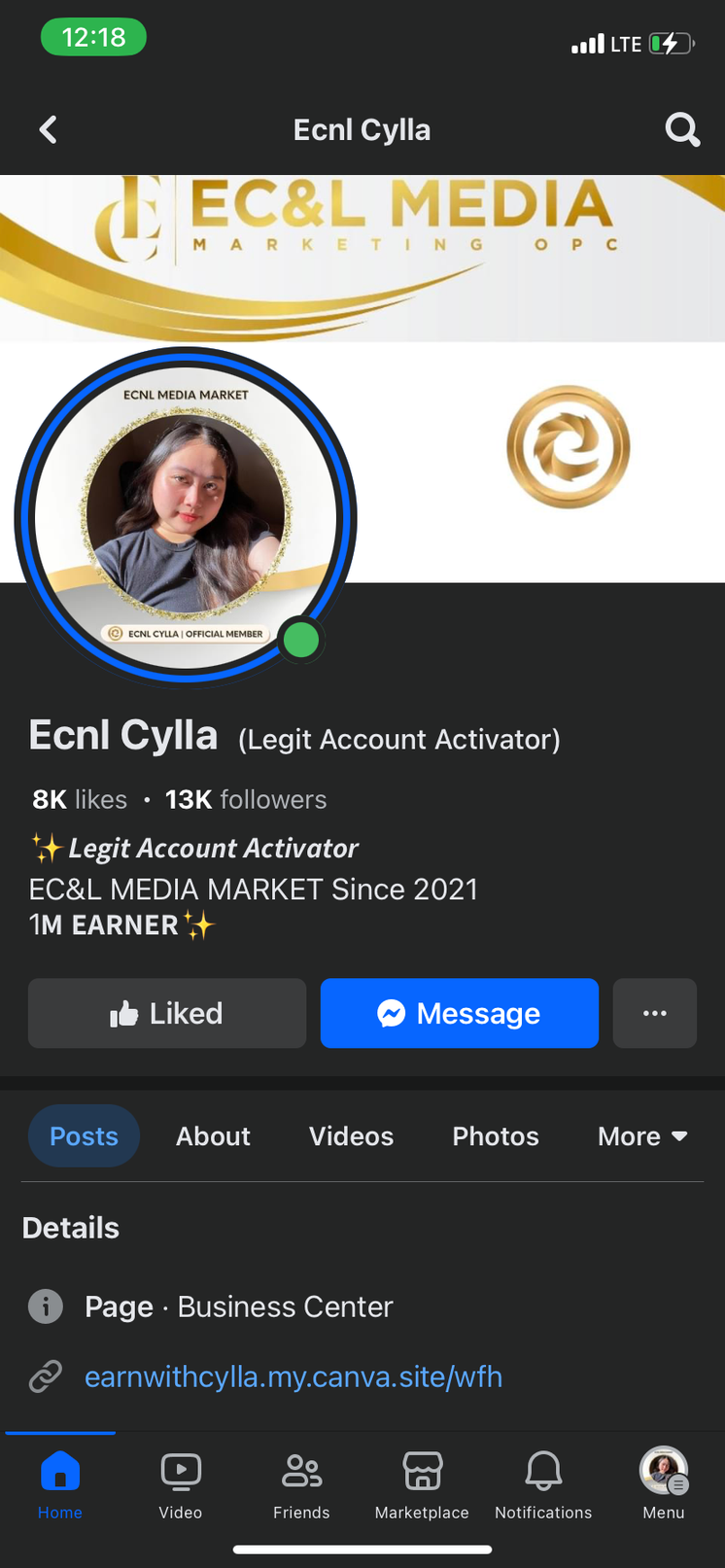This screenshot has width=725, height=1568.
Task: Switch to the Videos tab
Action: (x=351, y=1135)
